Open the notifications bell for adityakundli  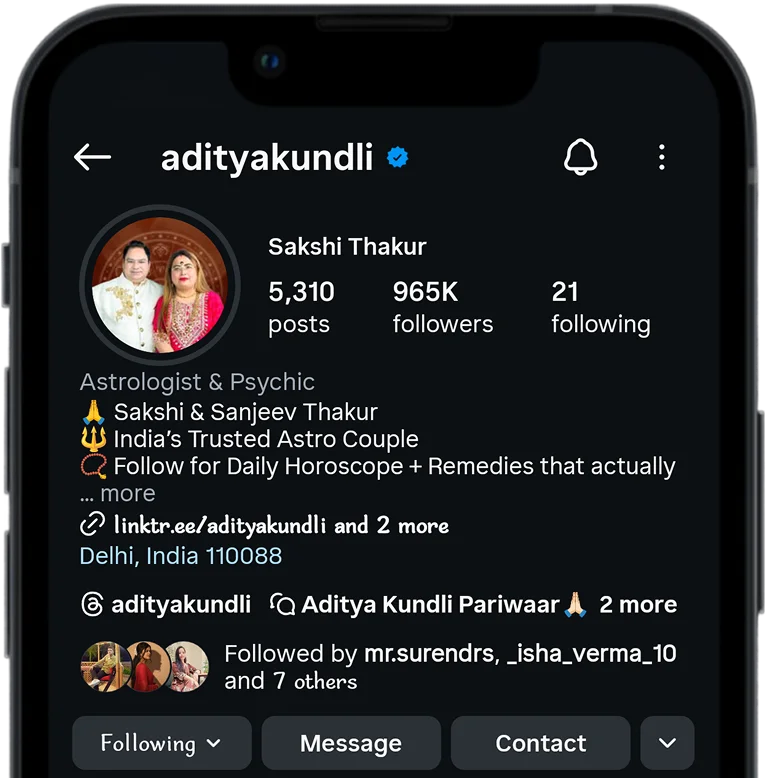580,157
